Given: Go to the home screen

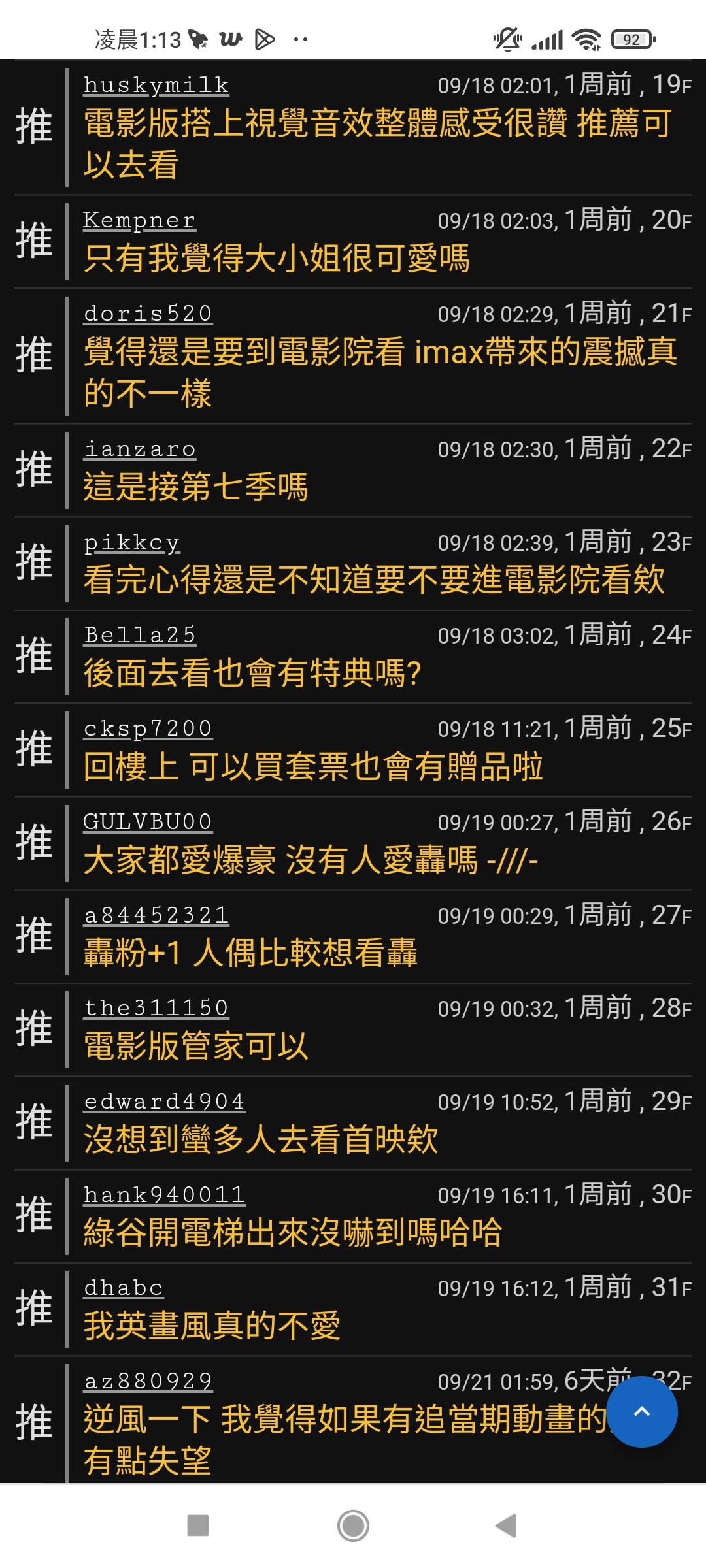Looking at the screenshot, I should click(x=353, y=1526).
